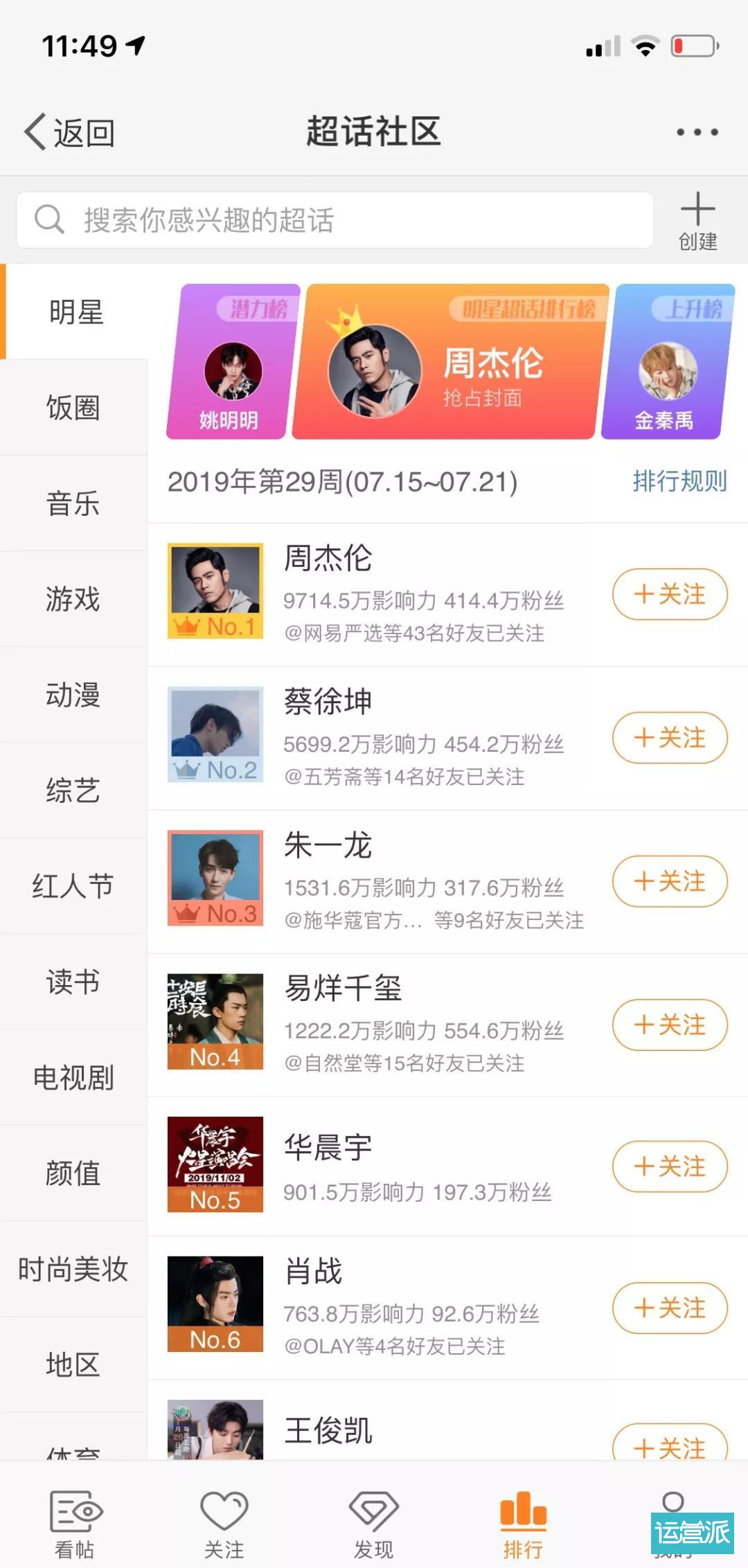This screenshot has height=1568, width=748.
Task: Open the 潜力榜 card with 姚明明
Action: pos(232,361)
